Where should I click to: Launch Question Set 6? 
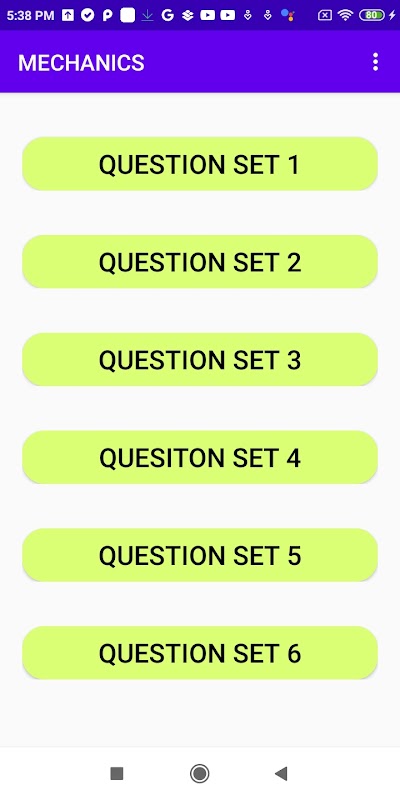coord(200,653)
